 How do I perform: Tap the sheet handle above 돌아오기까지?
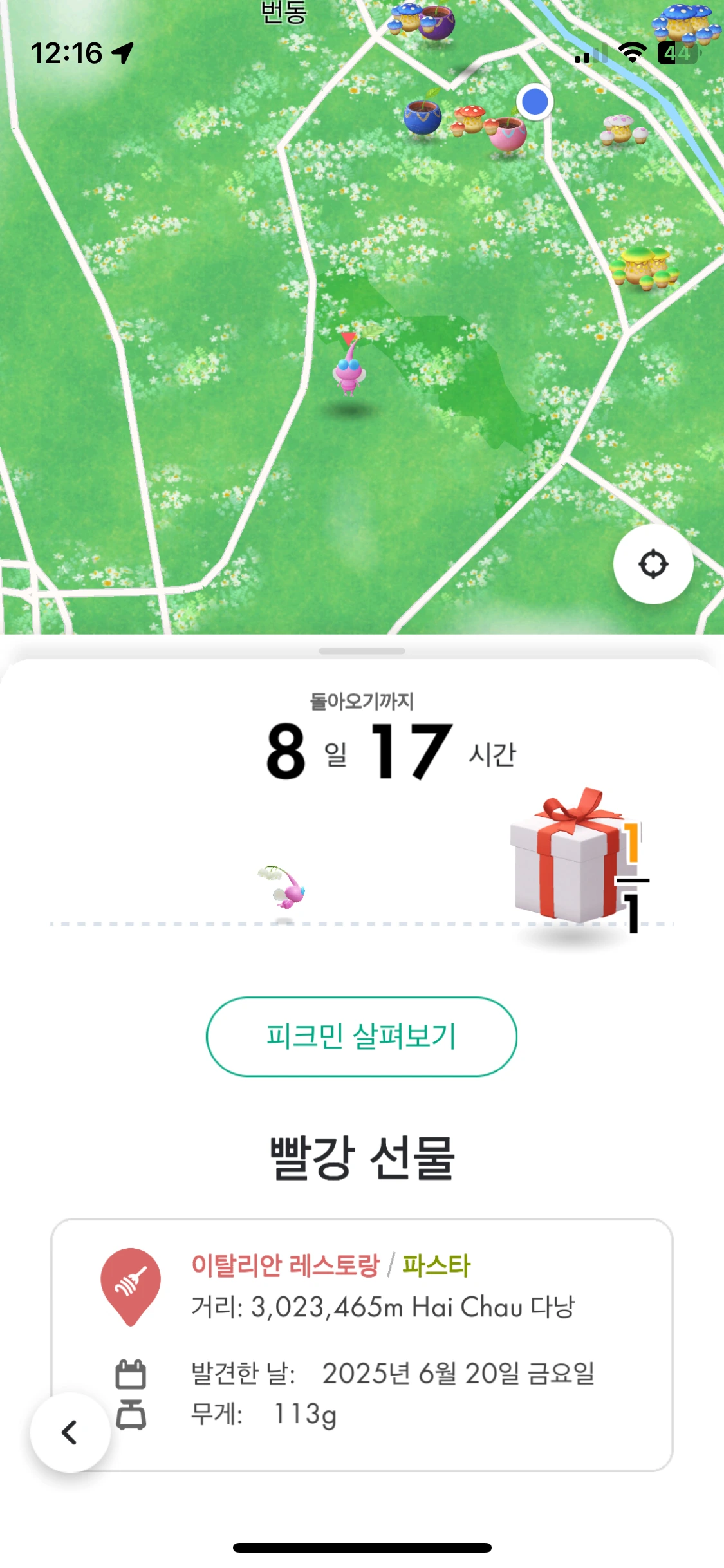pos(362,651)
